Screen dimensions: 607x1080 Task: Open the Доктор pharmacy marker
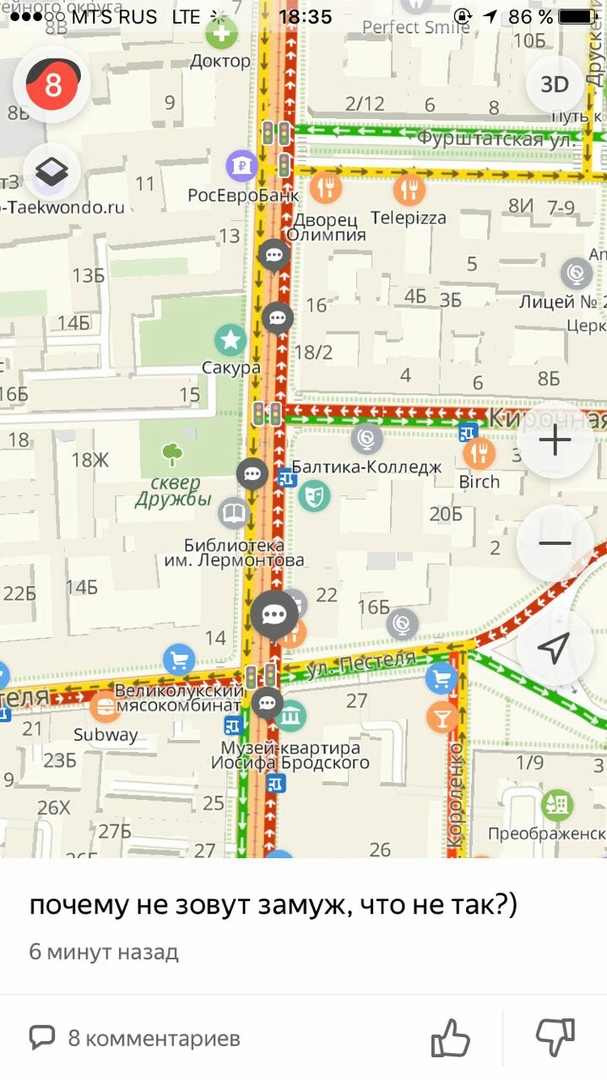click(x=221, y=33)
